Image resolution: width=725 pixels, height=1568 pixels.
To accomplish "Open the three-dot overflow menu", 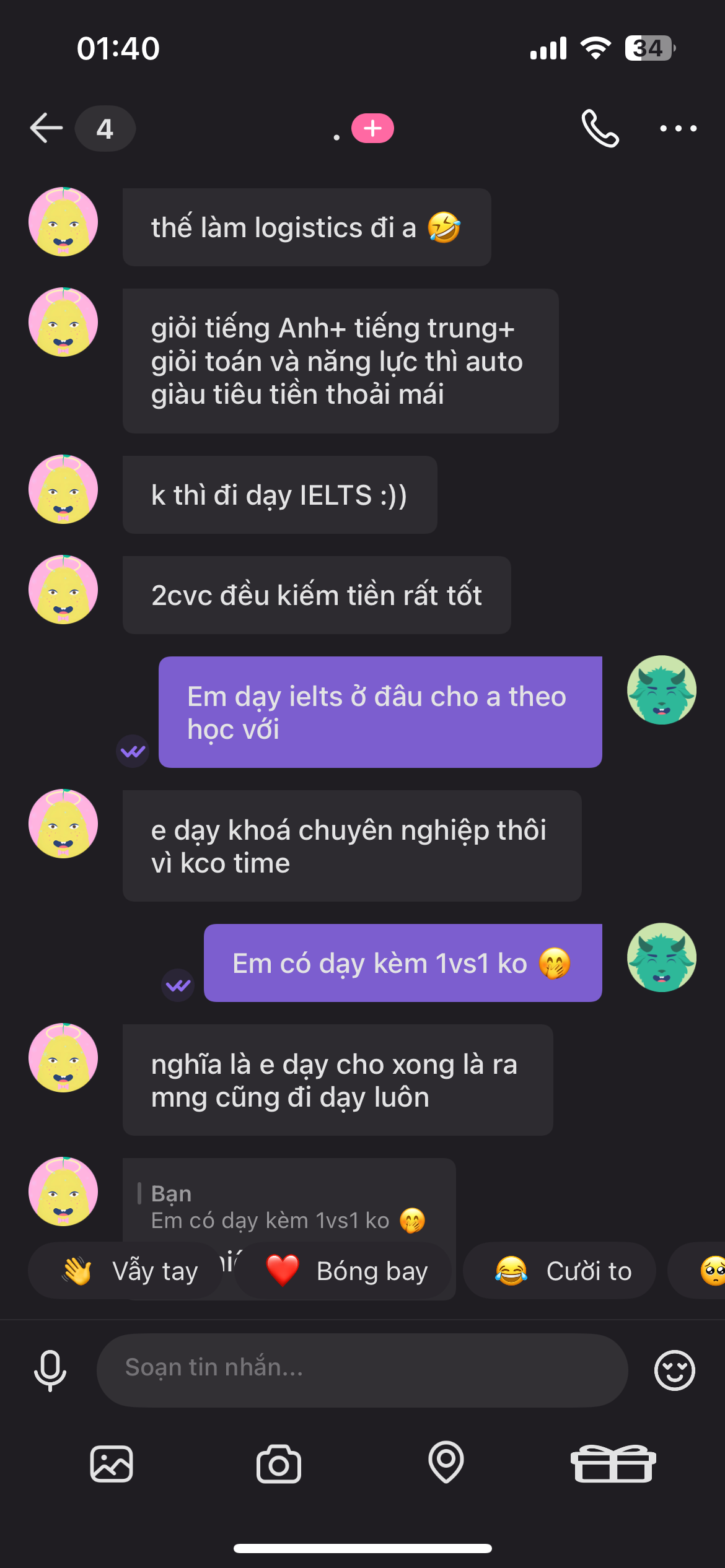I will click(678, 128).
